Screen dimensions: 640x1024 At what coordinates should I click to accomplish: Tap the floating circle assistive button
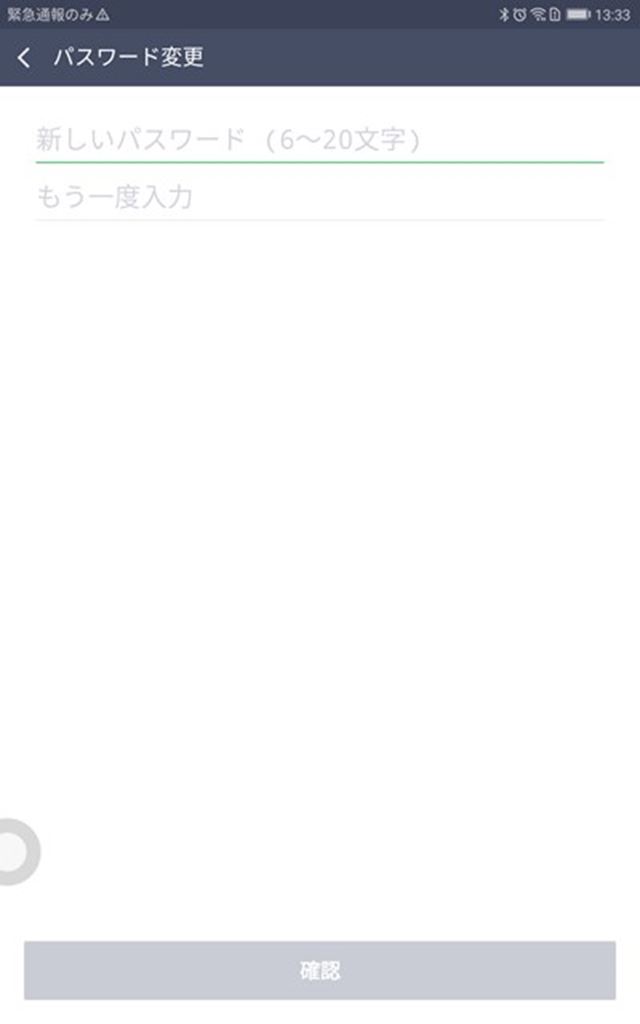pos(14,852)
